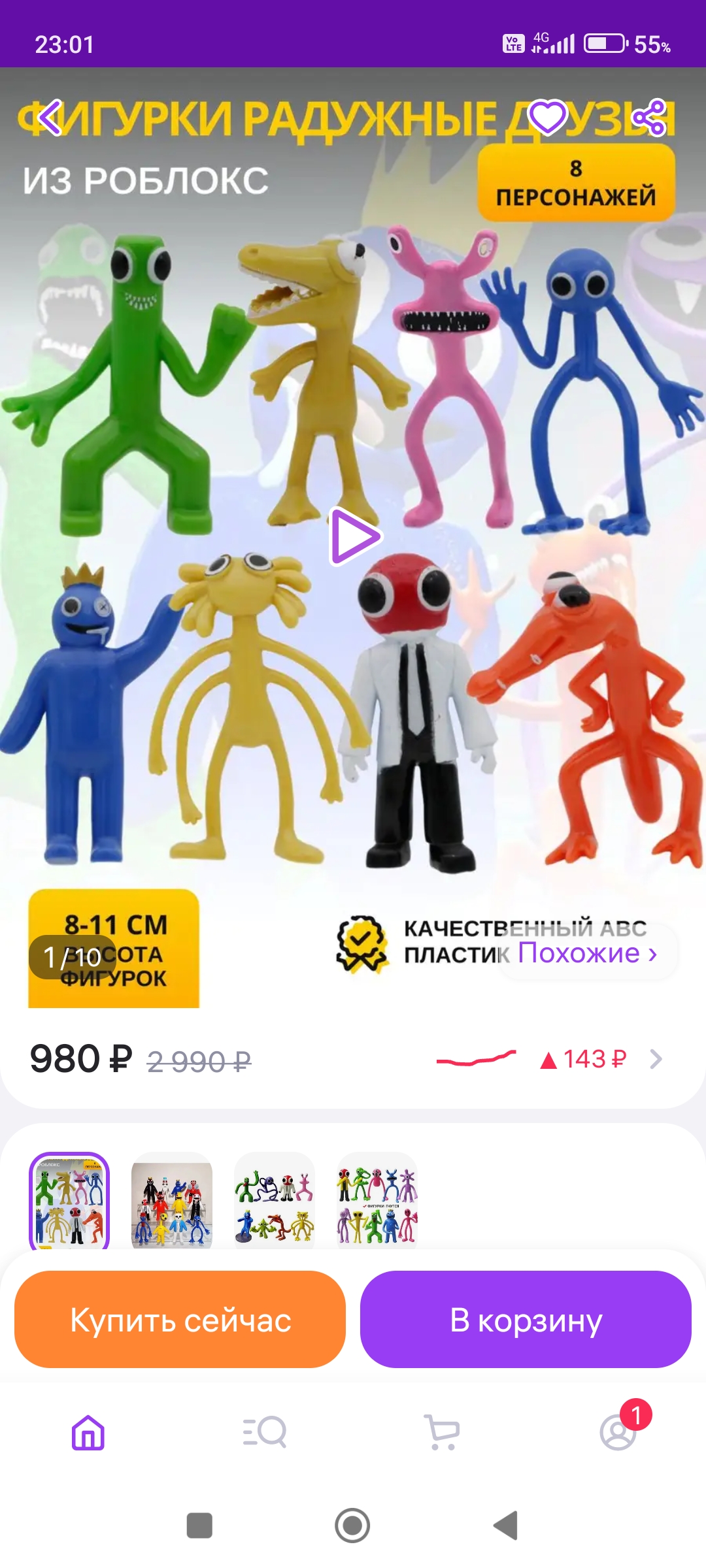Tap the system recent apps button

(x=199, y=1526)
